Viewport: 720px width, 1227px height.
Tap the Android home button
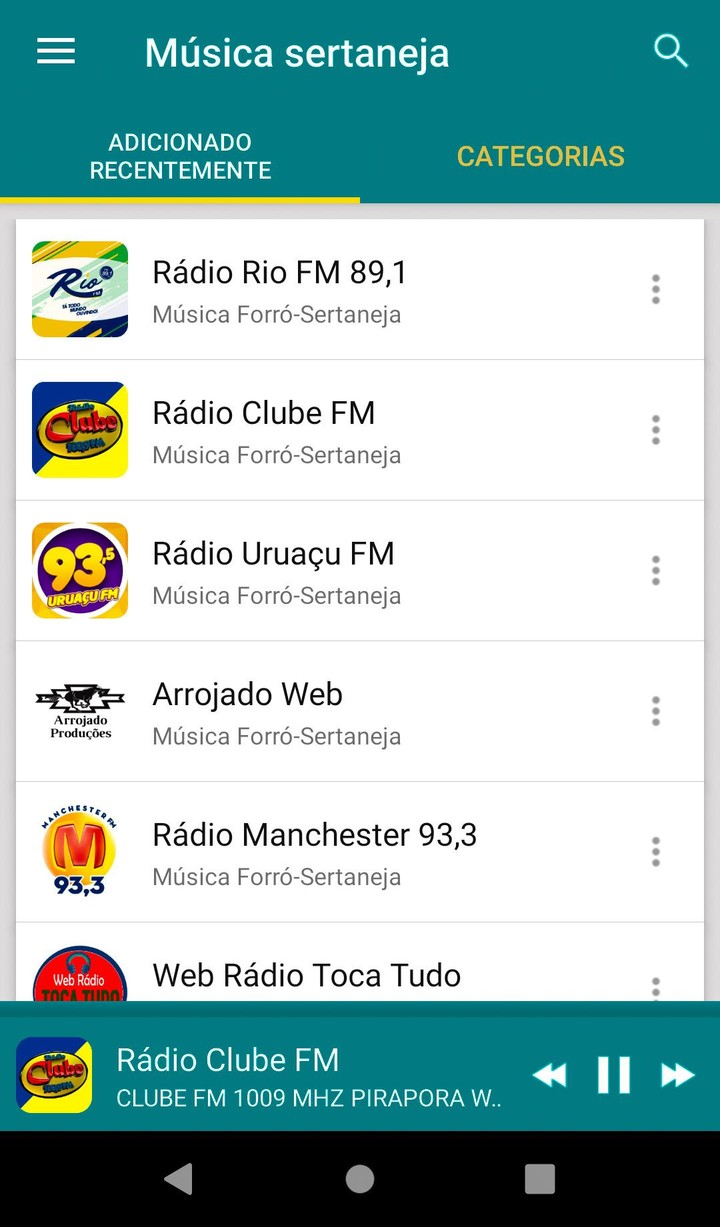click(359, 1179)
